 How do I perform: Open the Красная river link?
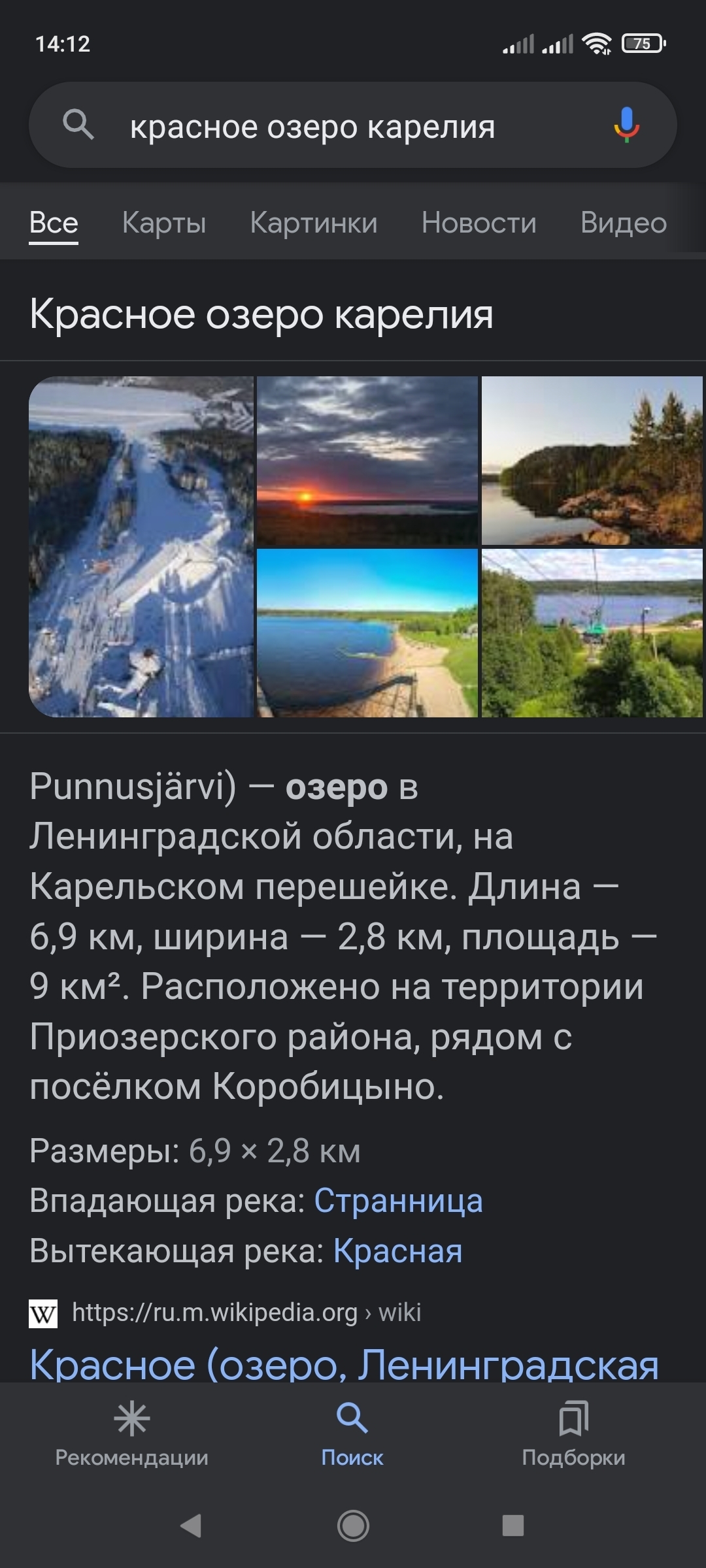click(397, 1251)
